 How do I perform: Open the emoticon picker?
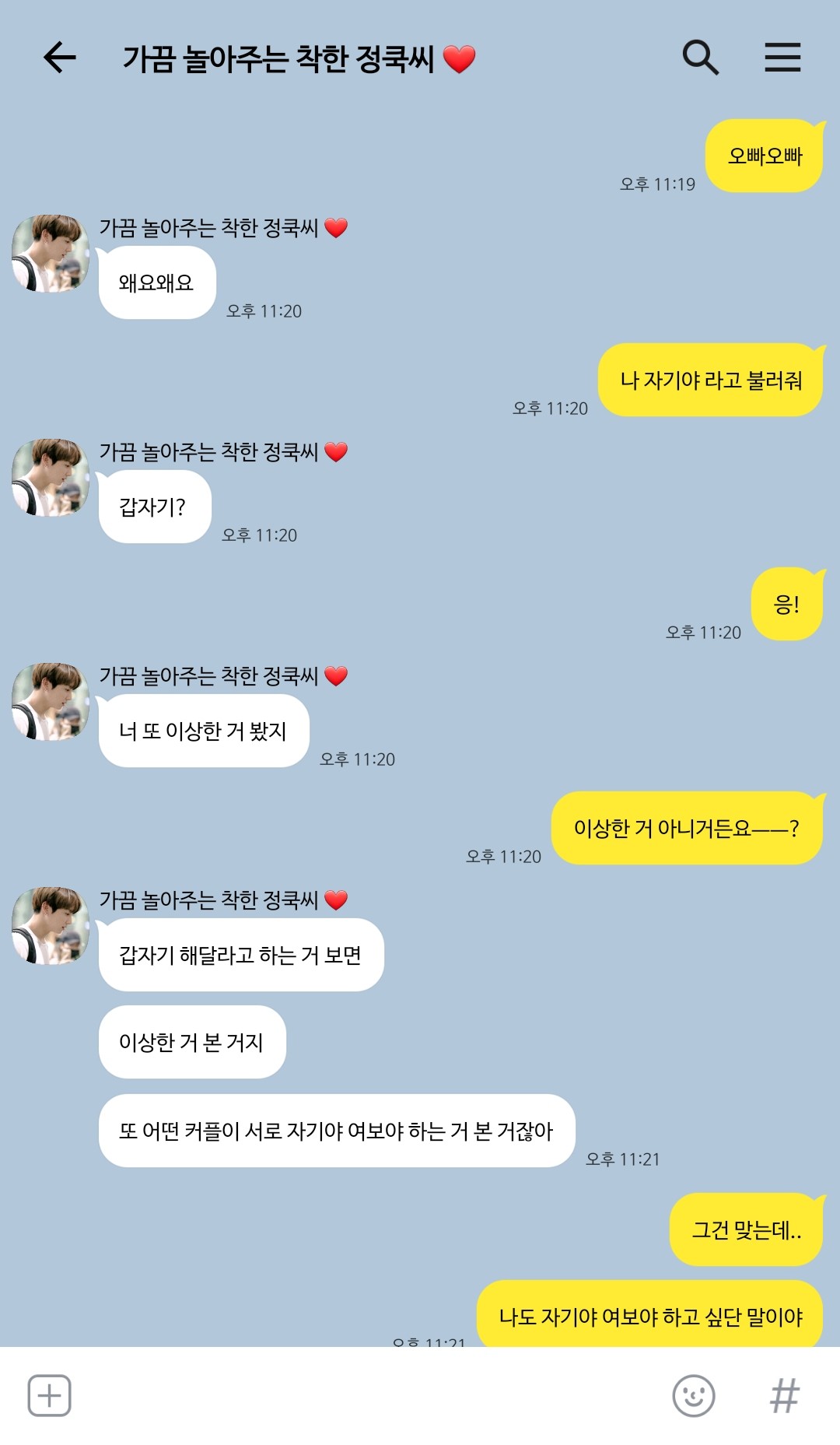(693, 1395)
